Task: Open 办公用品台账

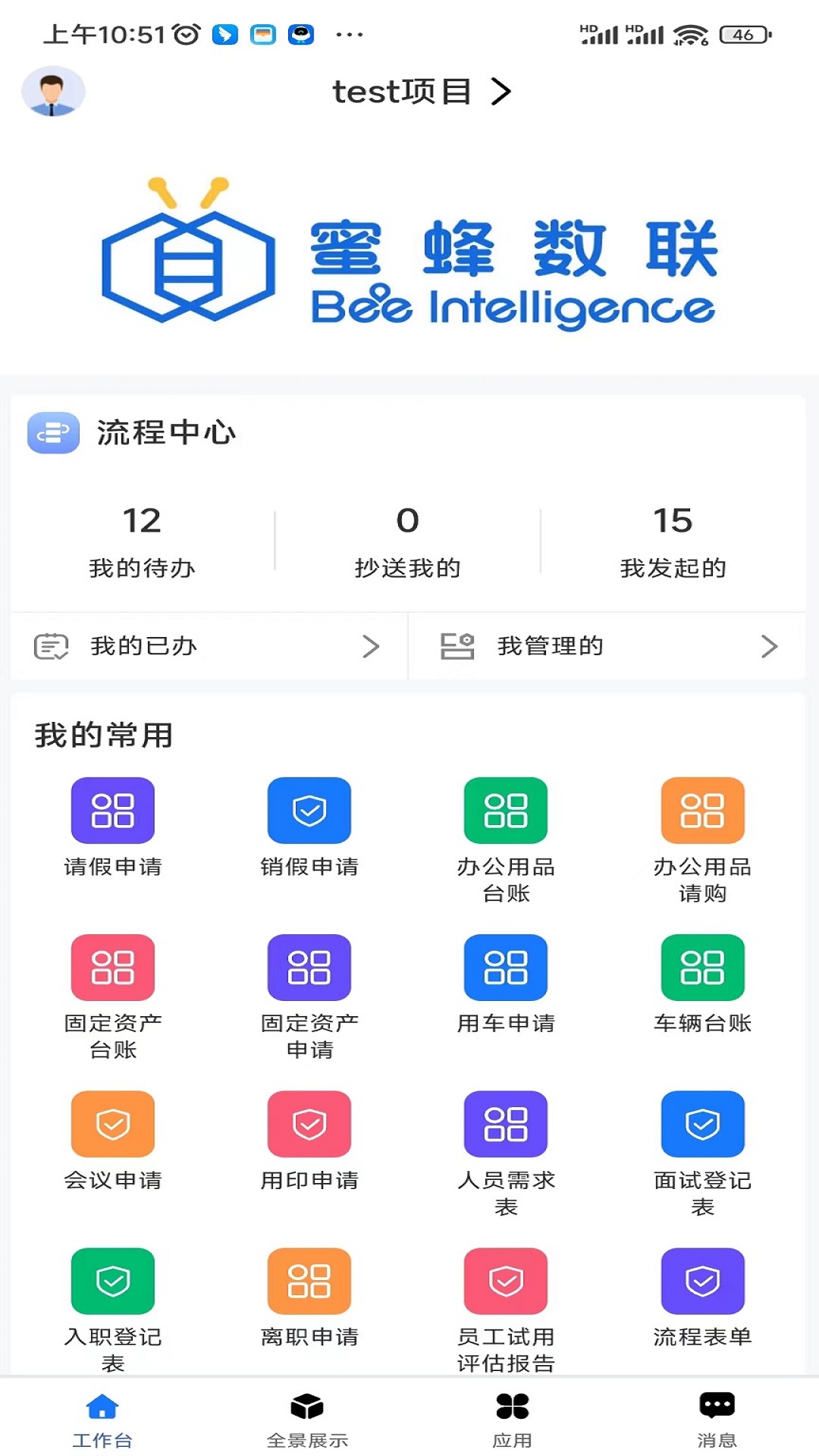Action: pos(506,811)
